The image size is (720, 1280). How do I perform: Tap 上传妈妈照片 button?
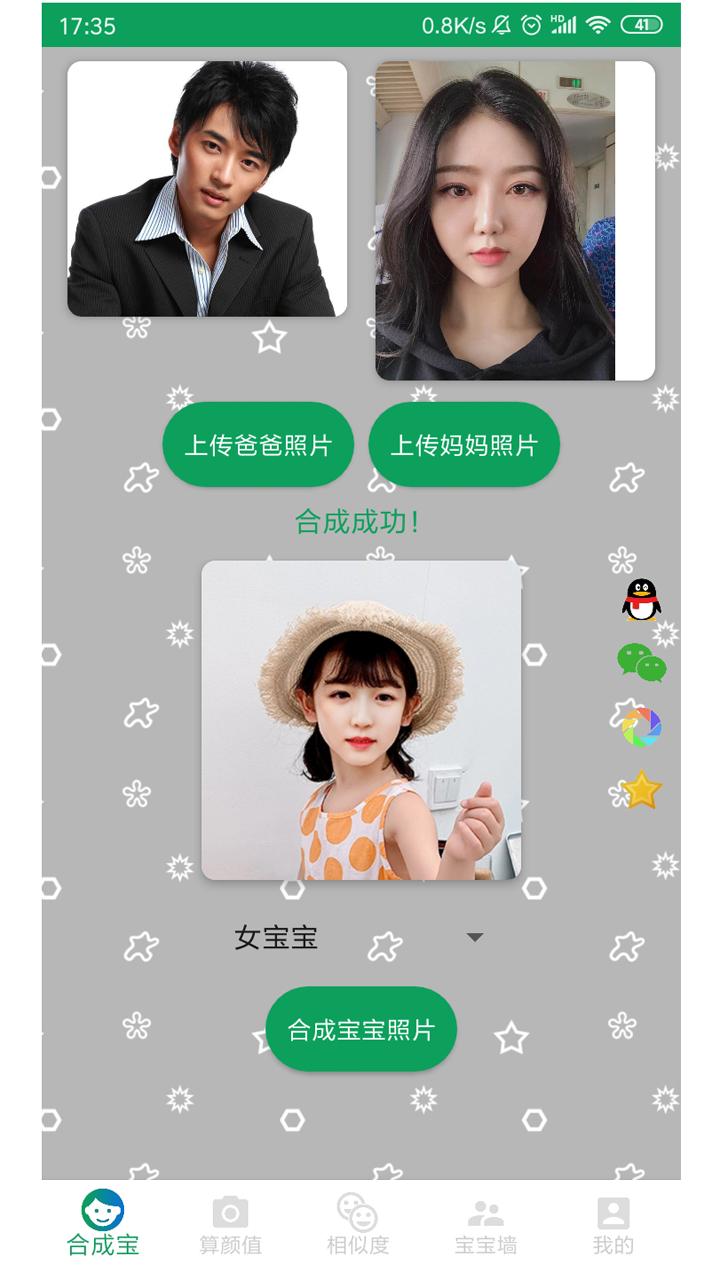[464, 445]
